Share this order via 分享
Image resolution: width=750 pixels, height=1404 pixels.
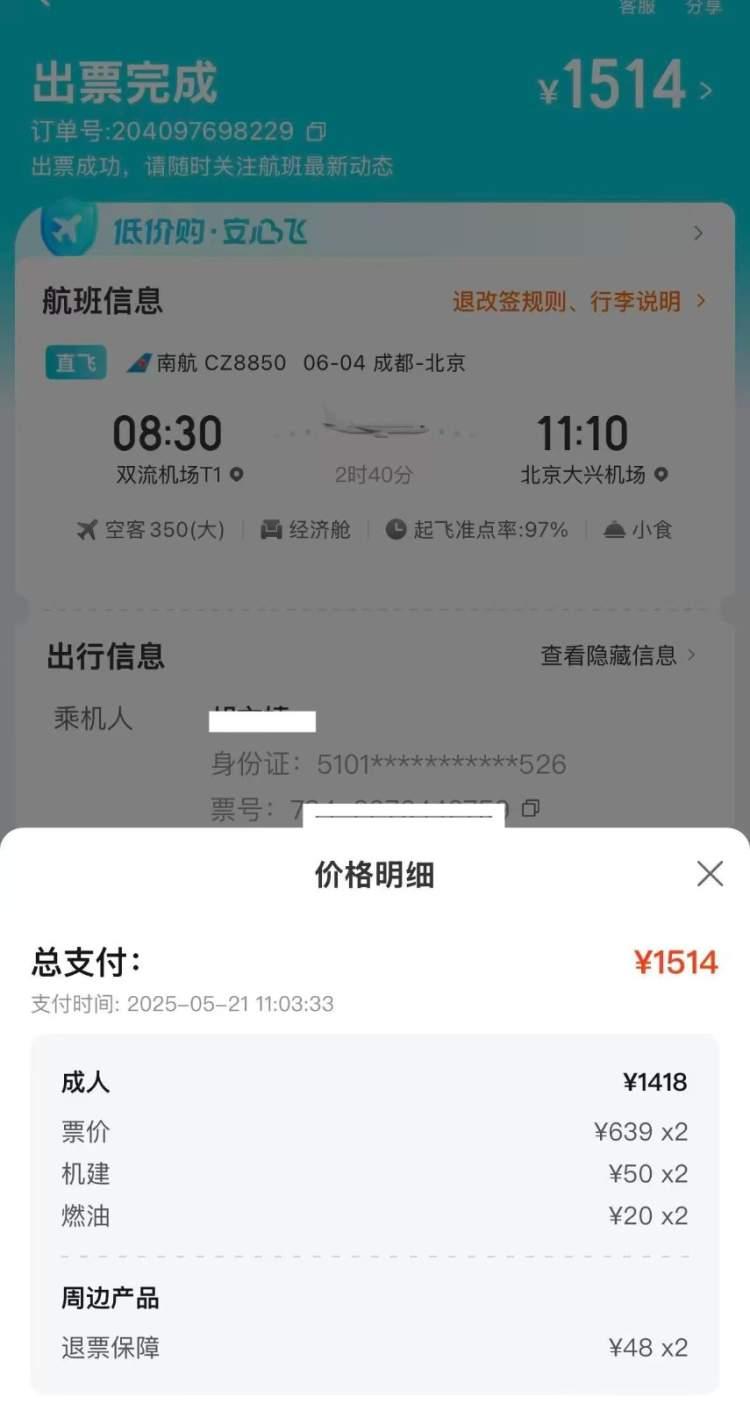point(704,6)
